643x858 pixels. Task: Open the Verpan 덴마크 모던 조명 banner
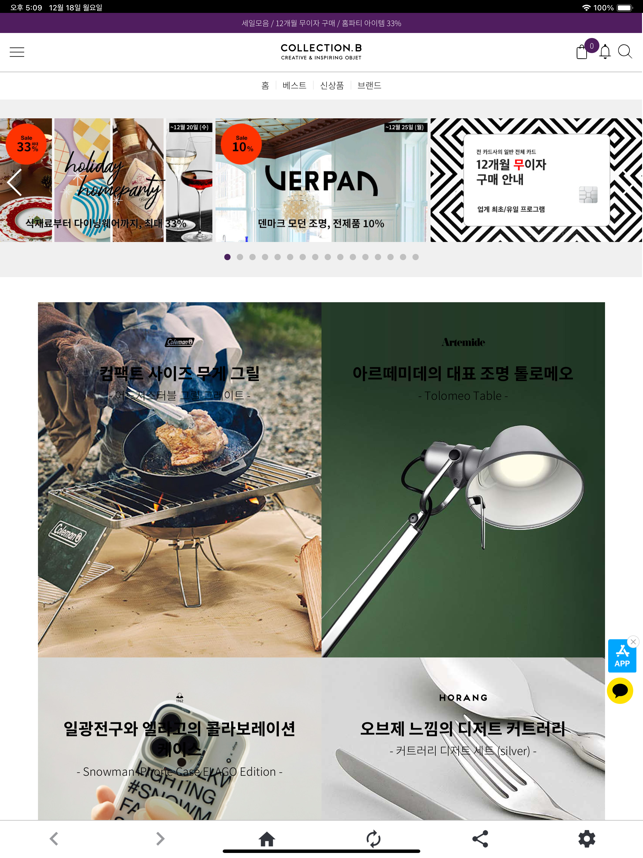coord(321,180)
